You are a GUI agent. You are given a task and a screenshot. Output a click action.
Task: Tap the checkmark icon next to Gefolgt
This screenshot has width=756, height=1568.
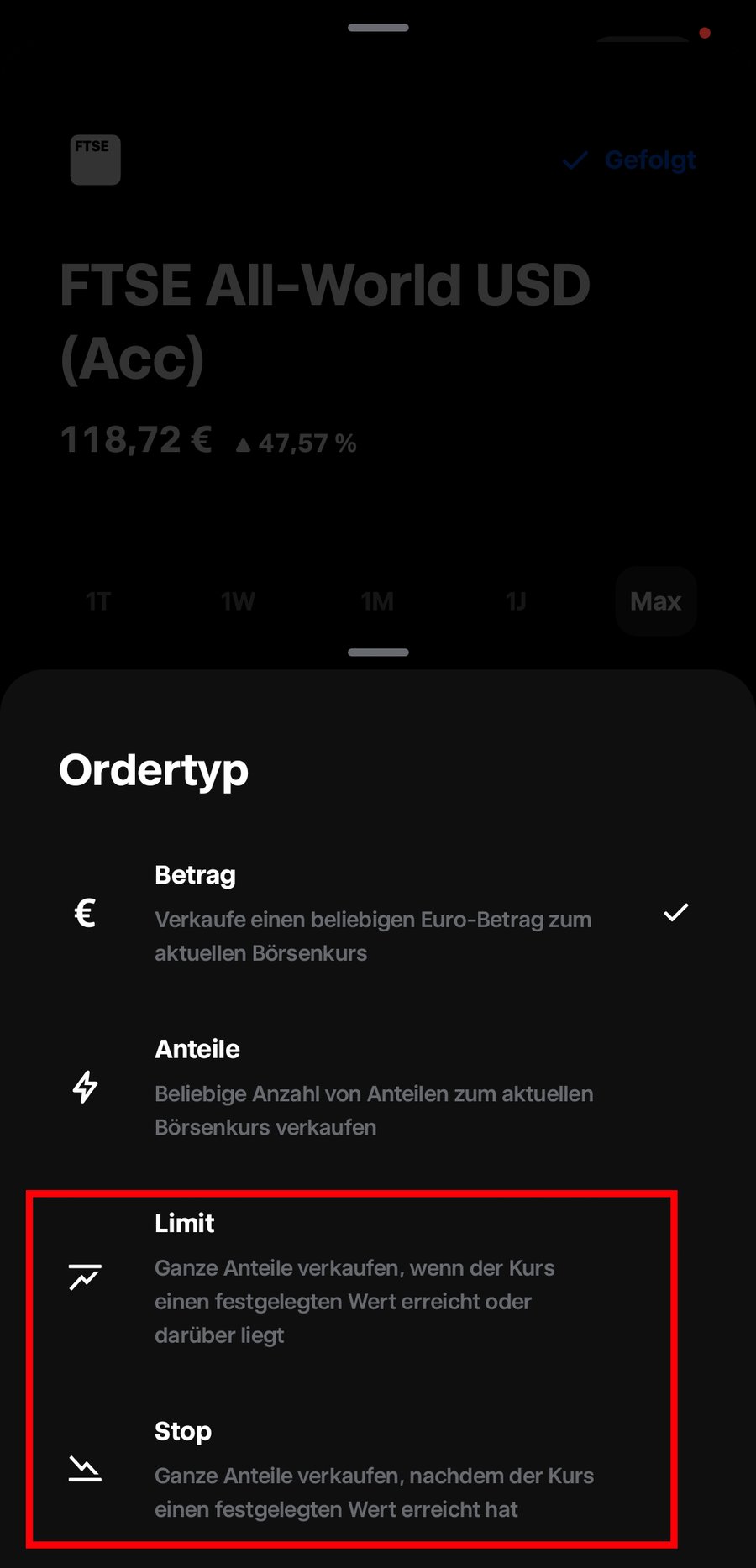pyautogui.click(x=575, y=161)
